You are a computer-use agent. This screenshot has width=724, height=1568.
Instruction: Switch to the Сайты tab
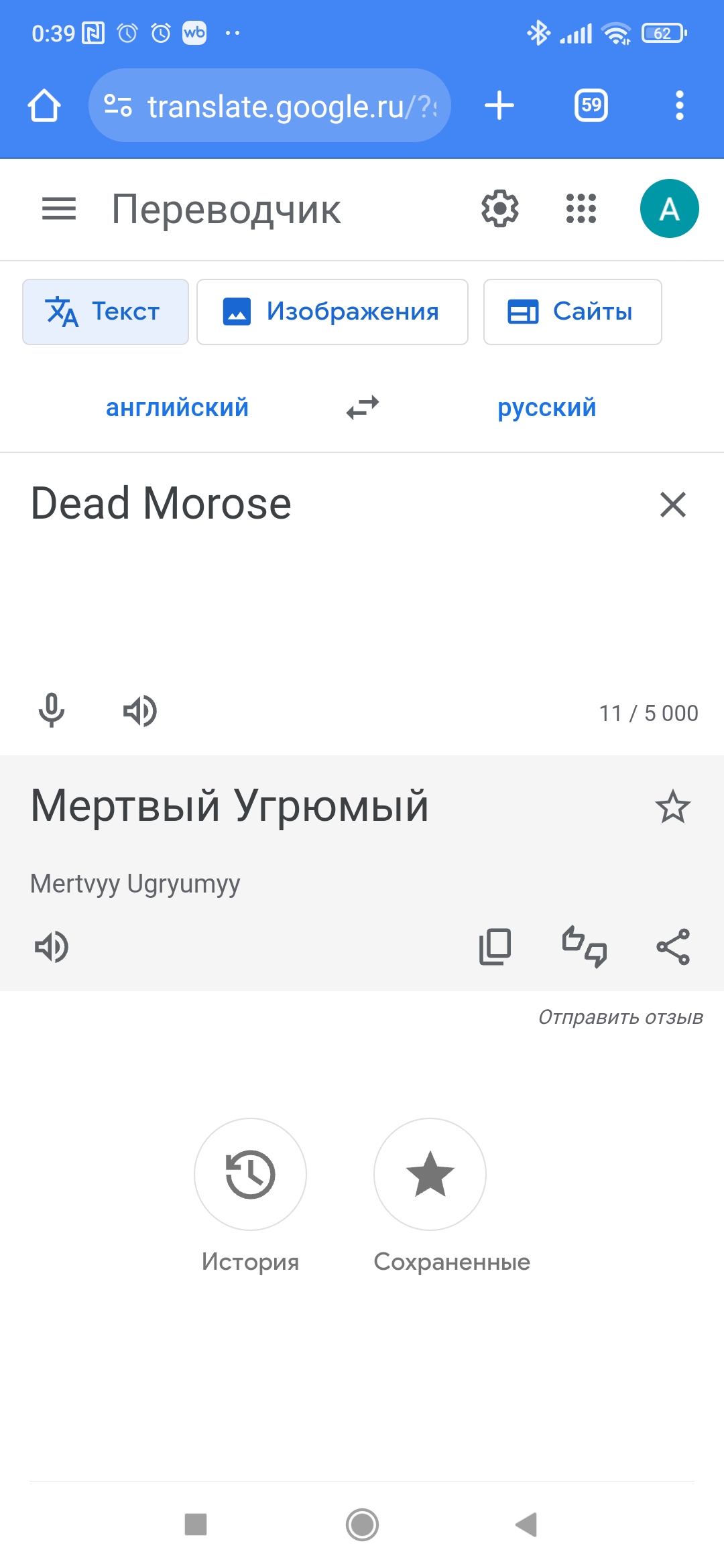click(x=572, y=312)
